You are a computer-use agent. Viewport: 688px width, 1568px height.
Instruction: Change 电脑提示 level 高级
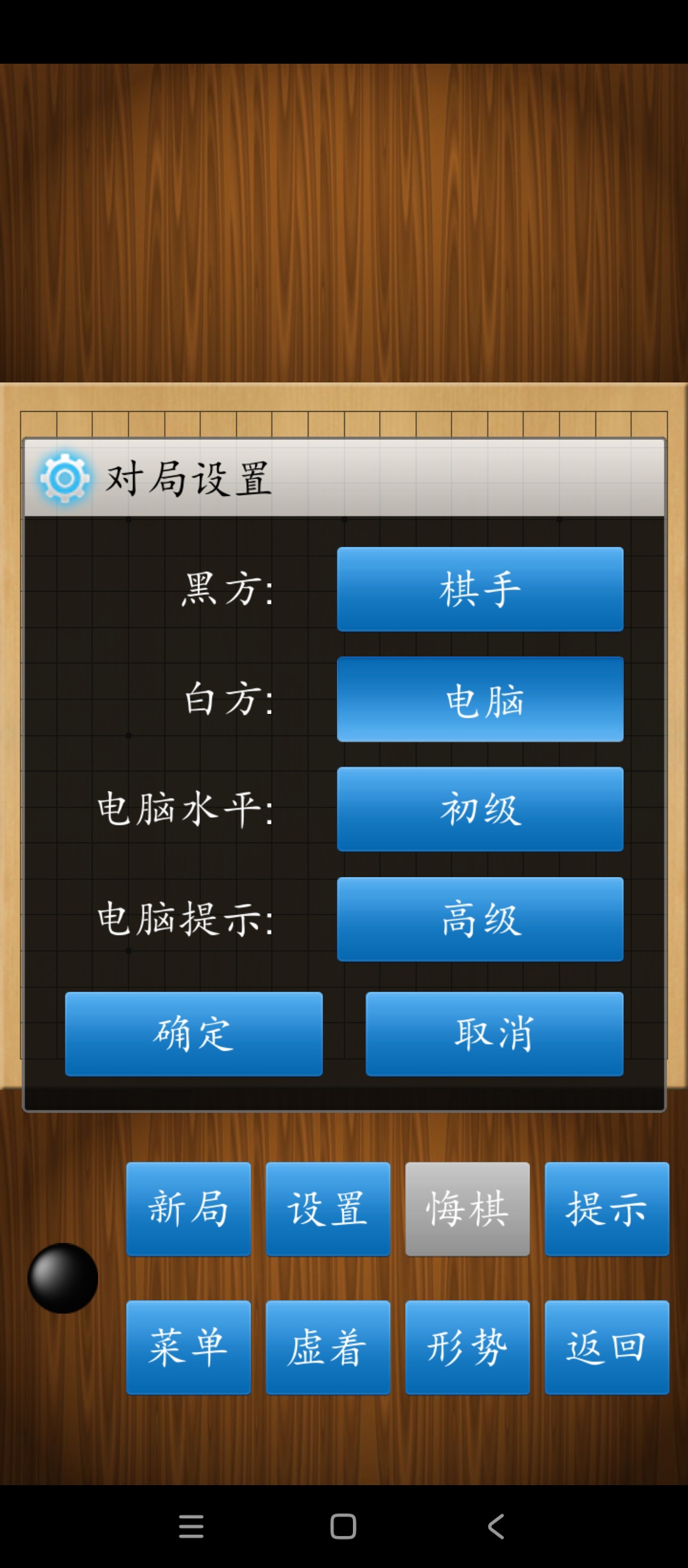coord(480,919)
